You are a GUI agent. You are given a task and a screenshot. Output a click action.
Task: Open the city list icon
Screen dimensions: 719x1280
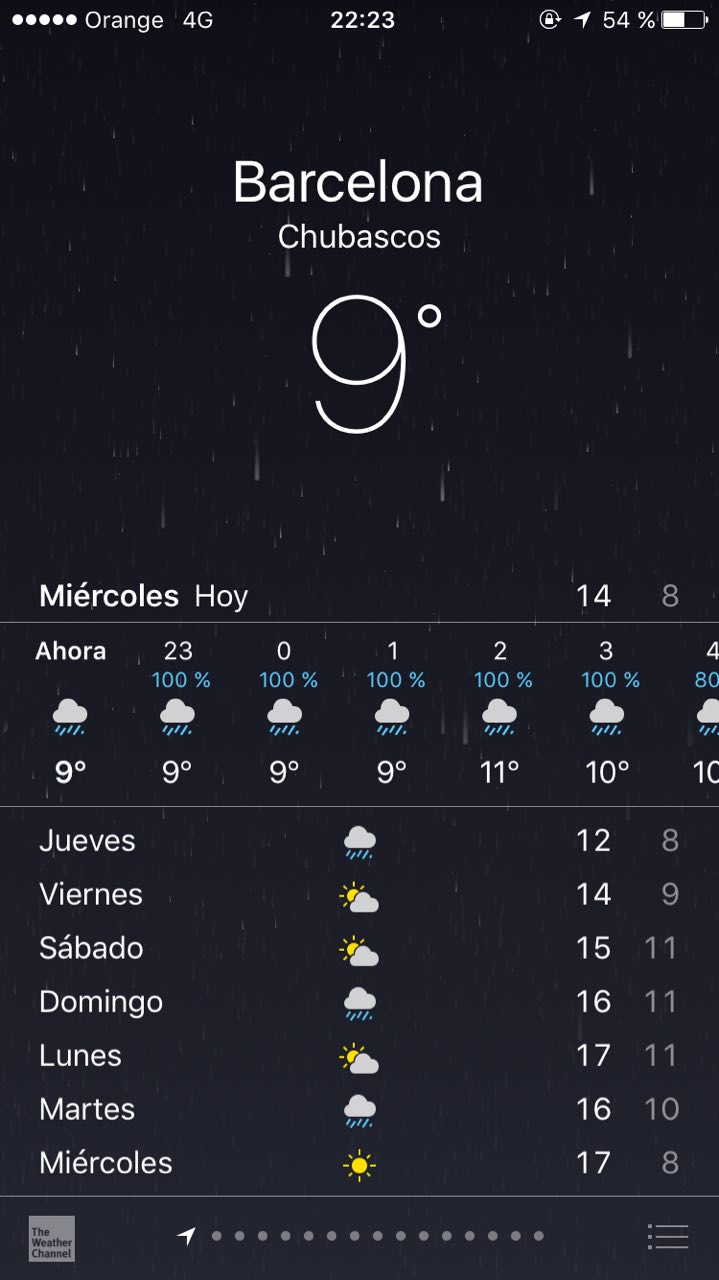pos(668,1237)
